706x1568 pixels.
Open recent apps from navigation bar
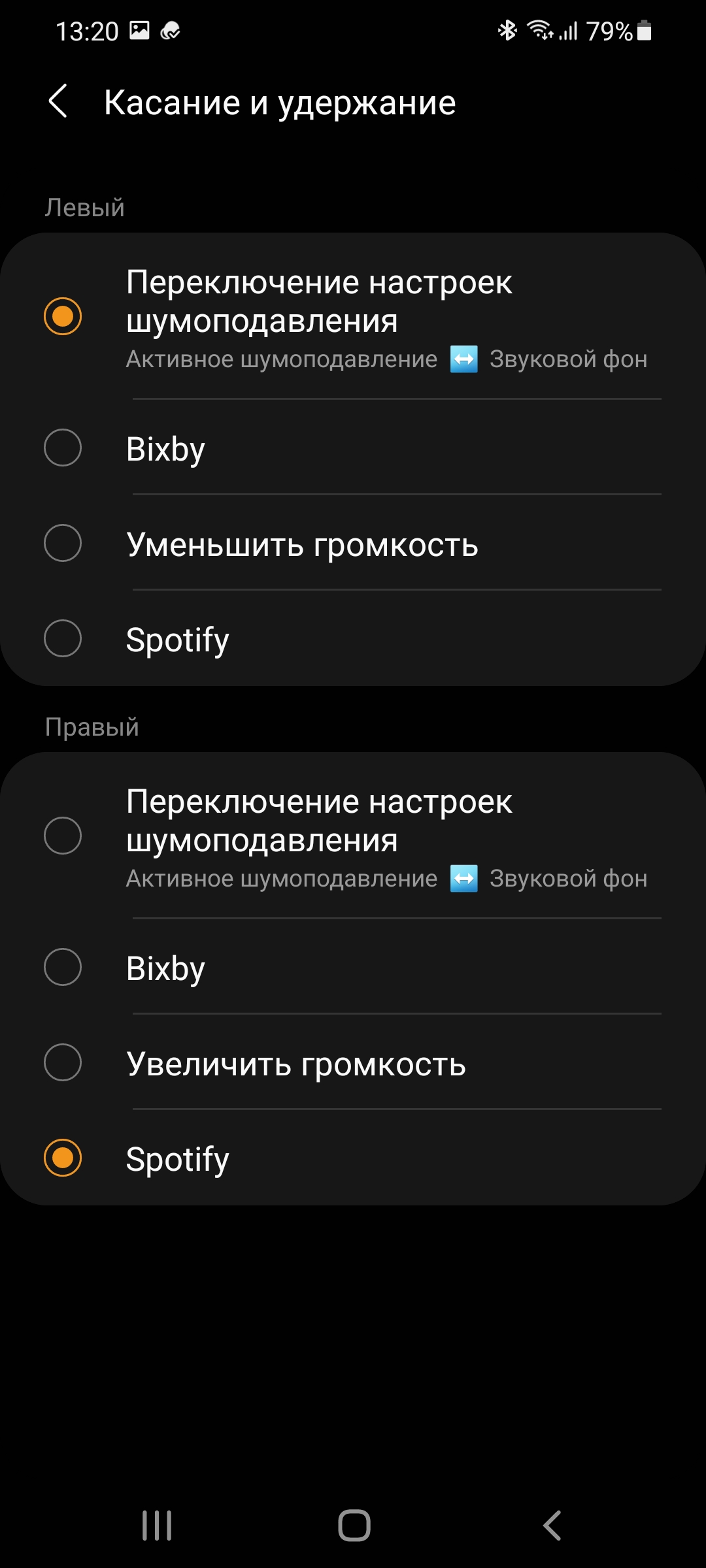tap(157, 1526)
